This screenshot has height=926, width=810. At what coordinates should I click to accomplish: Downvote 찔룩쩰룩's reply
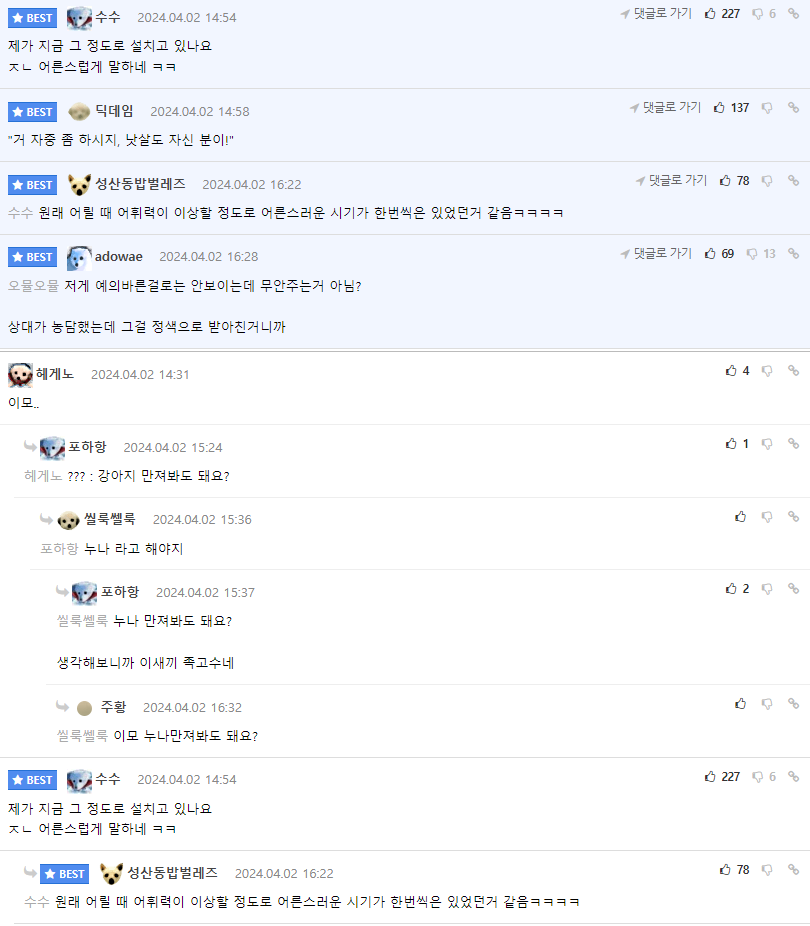pos(767,517)
